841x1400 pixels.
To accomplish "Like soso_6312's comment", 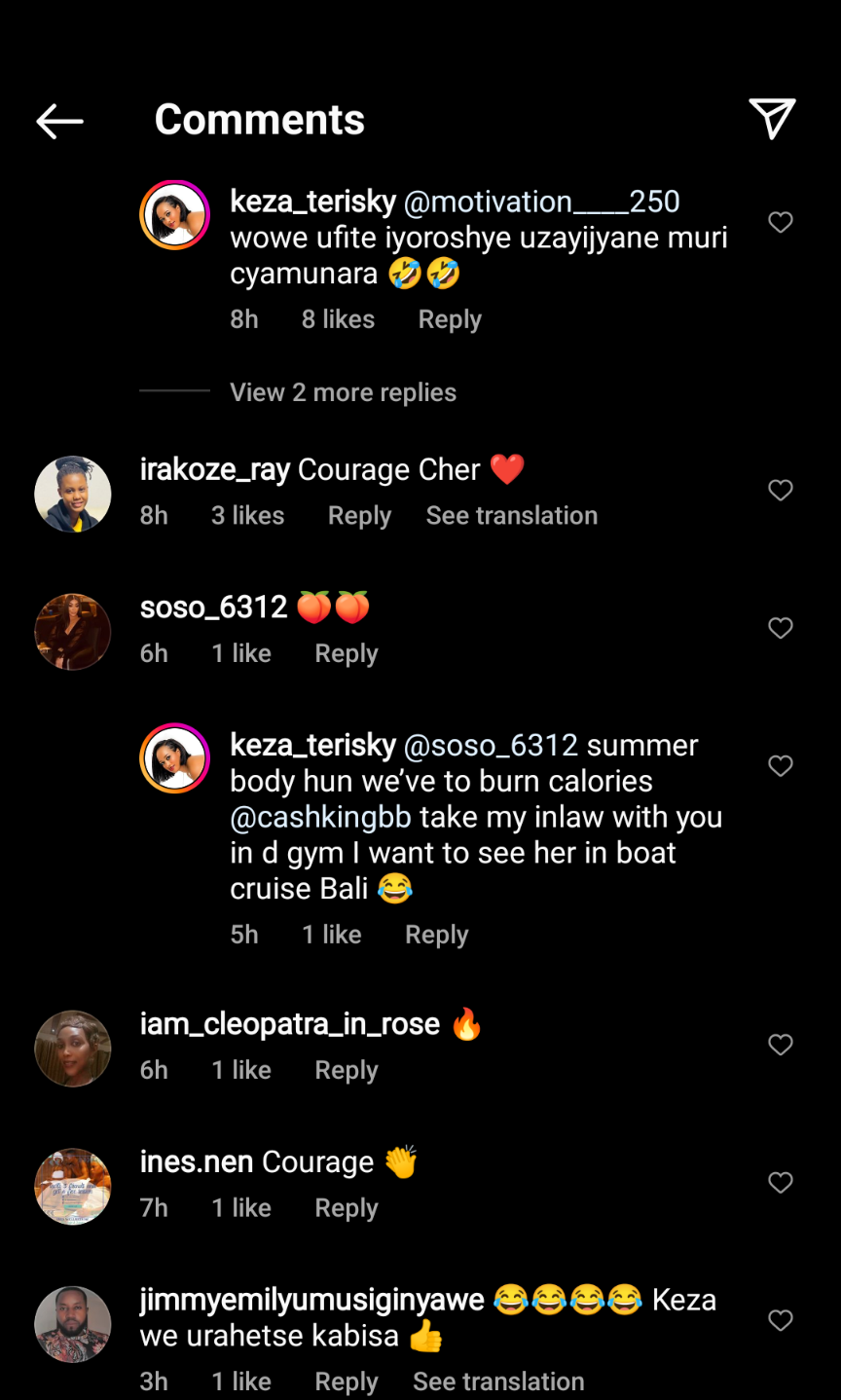I will [x=781, y=628].
